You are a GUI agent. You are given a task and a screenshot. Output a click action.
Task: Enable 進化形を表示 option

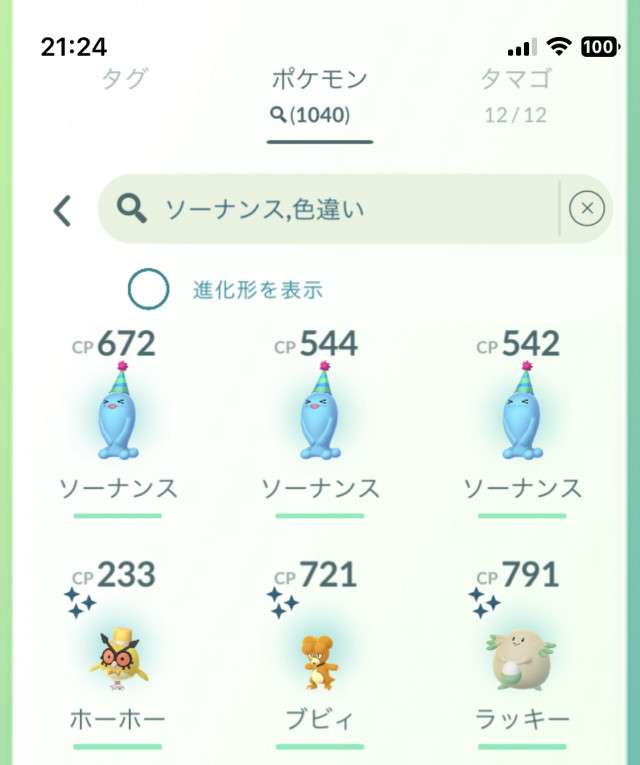[148, 290]
